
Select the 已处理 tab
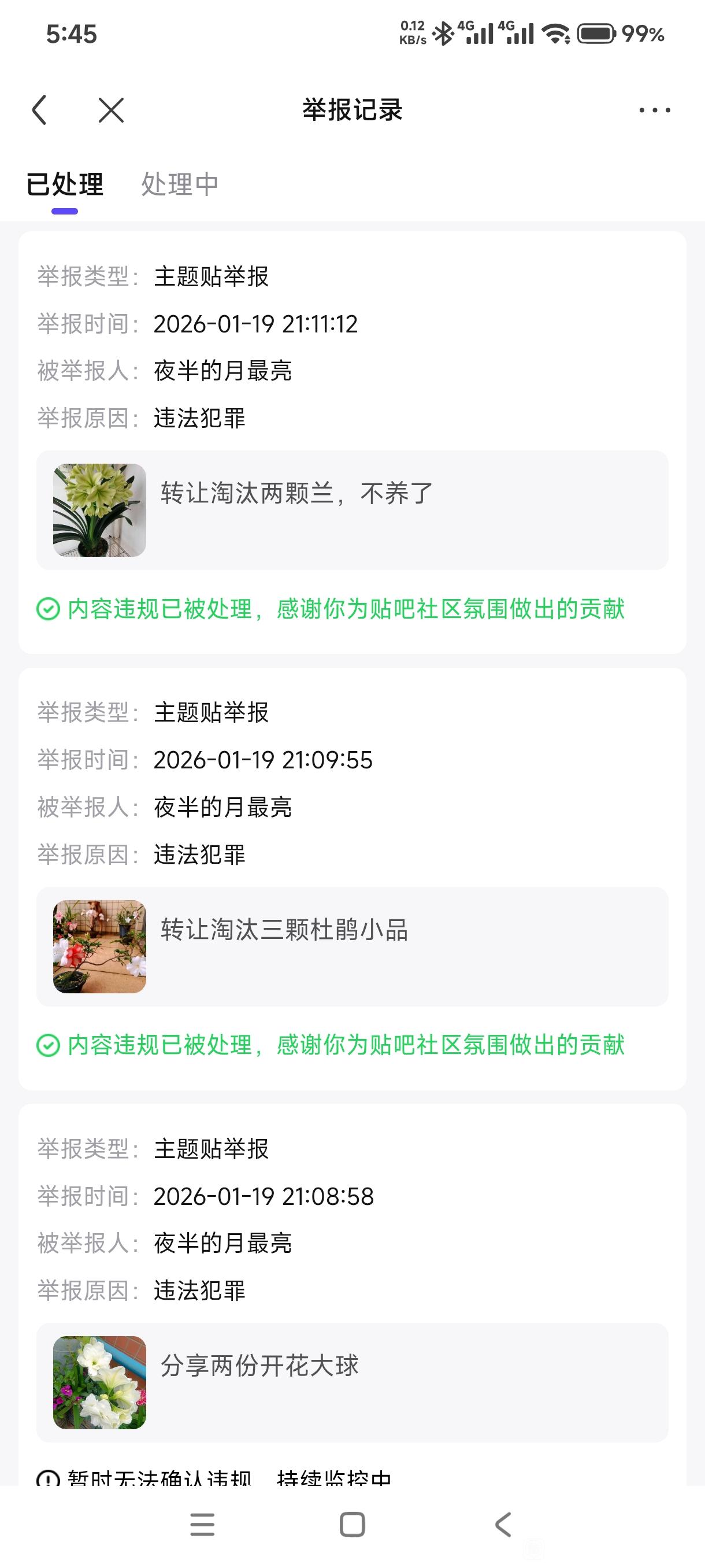(65, 184)
